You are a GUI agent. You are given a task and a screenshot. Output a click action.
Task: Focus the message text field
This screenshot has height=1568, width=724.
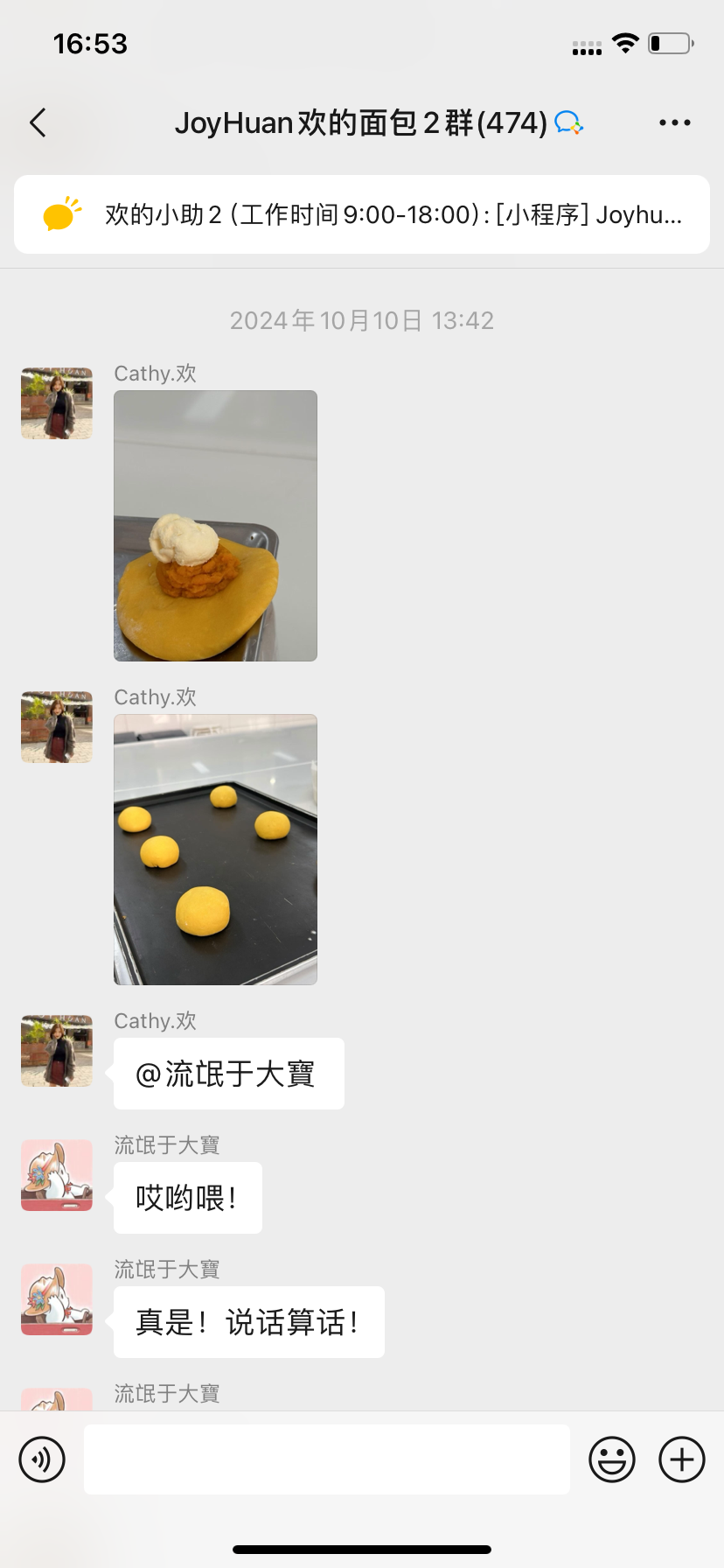click(326, 1459)
